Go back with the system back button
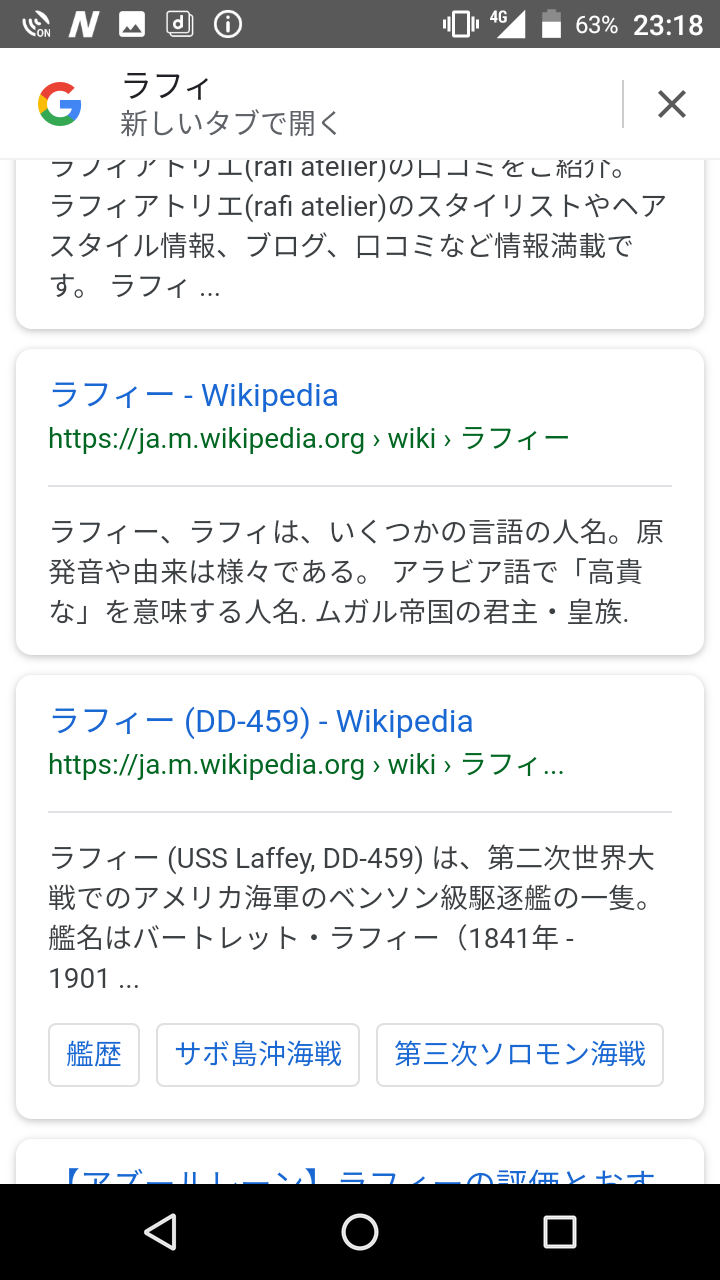The height and width of the screenshot is (1280, 720). point(160,1232)
